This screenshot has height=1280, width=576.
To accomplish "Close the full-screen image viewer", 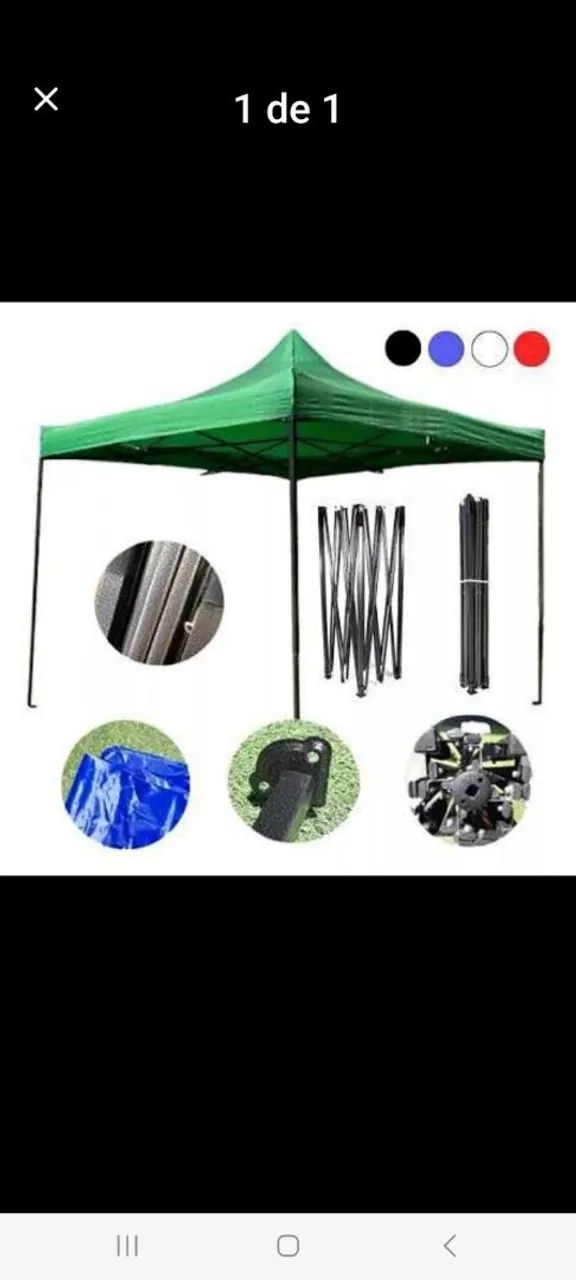I will click(46, 99).
